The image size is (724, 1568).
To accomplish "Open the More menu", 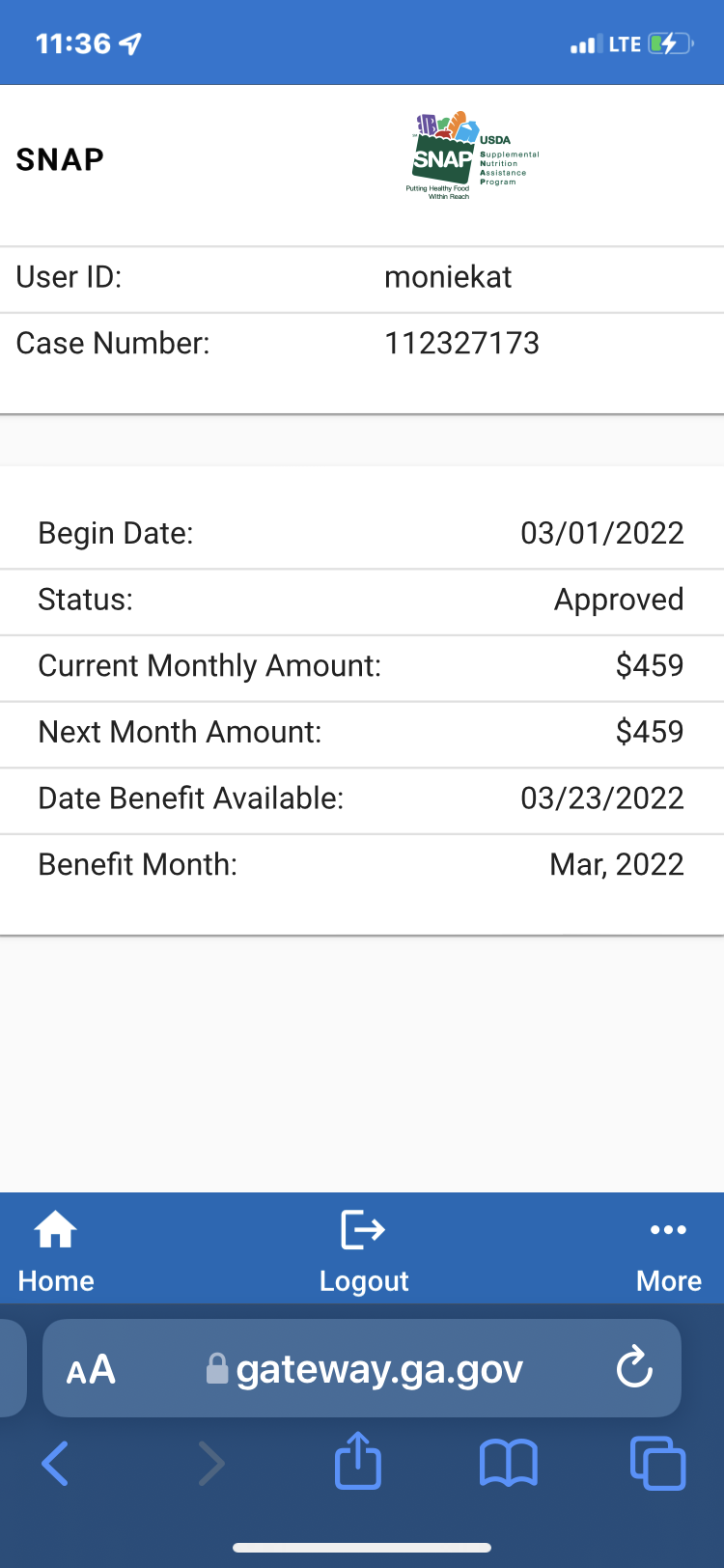I will point(668,1251).
